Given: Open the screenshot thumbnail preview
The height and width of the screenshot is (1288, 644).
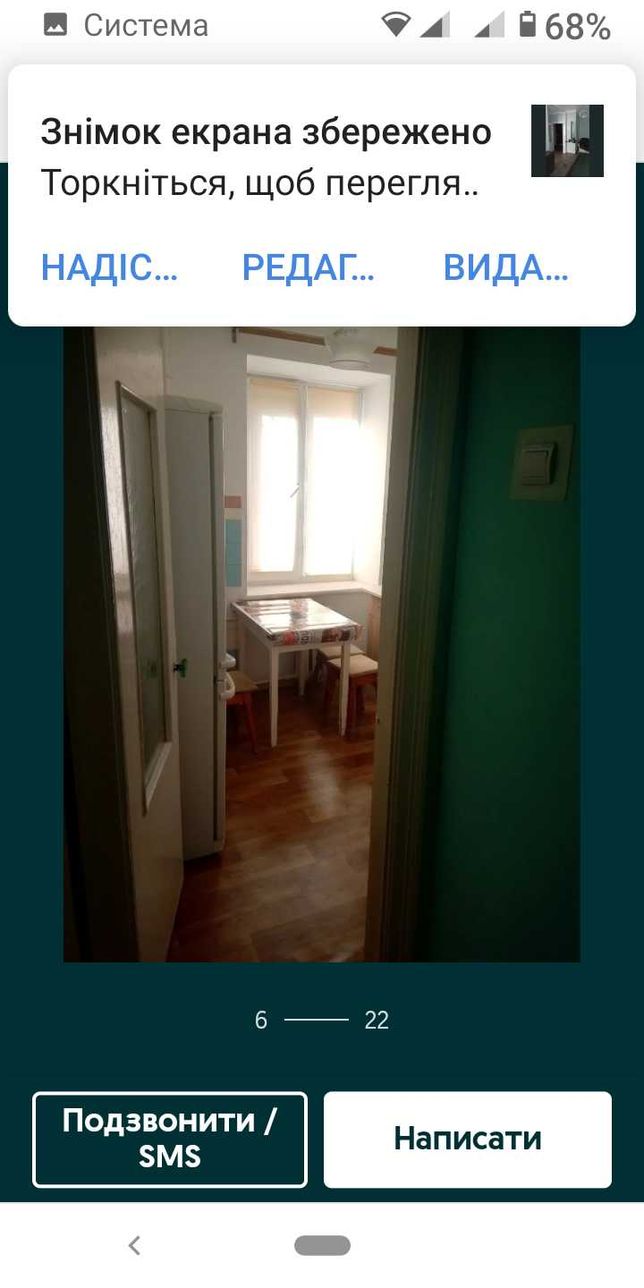Looking at the screenshot, I should click(x=567, y=141).
